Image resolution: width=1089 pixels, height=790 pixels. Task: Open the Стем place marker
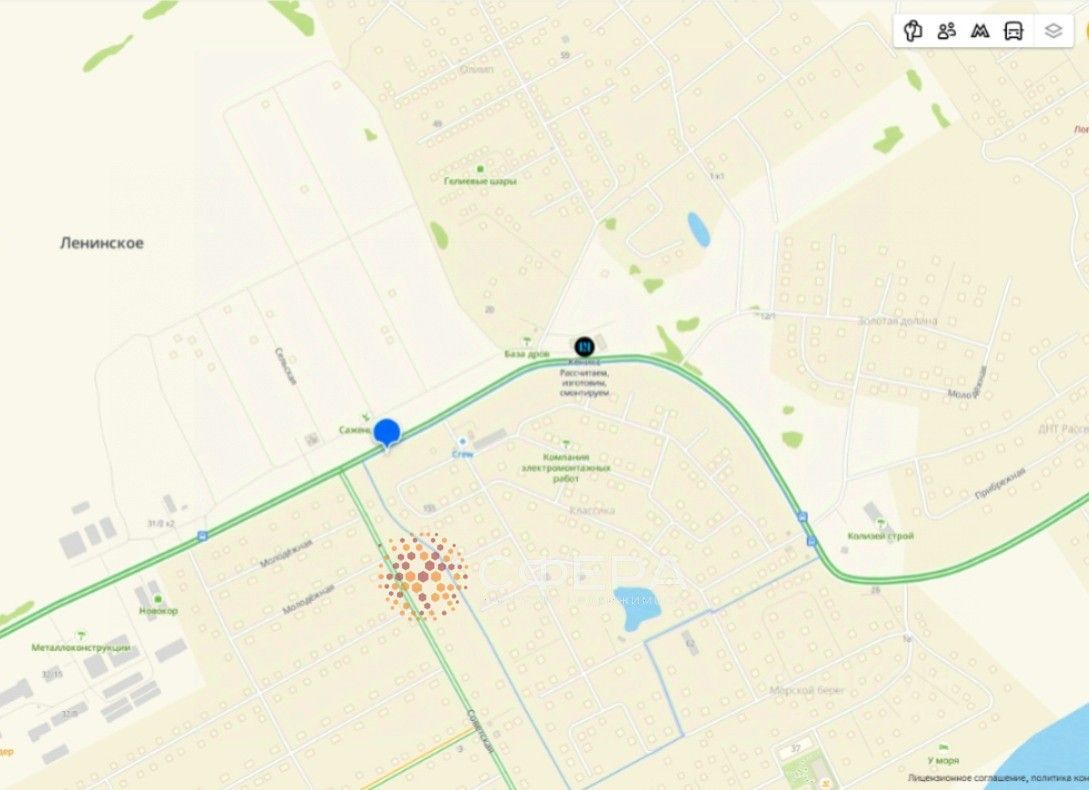pyautogui.click(x=462, y=440)
